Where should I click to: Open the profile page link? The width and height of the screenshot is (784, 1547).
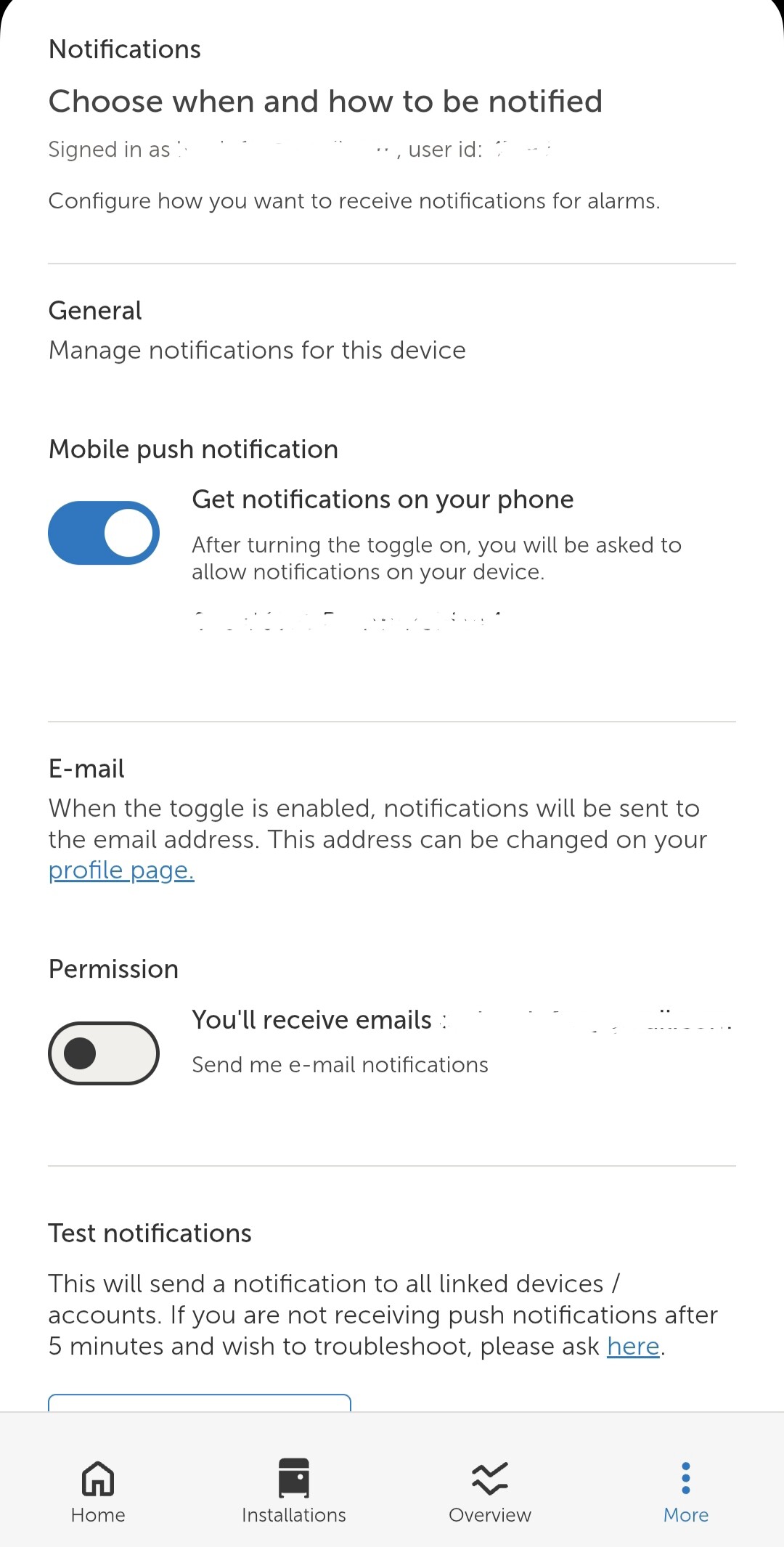[x=121, y=870]
